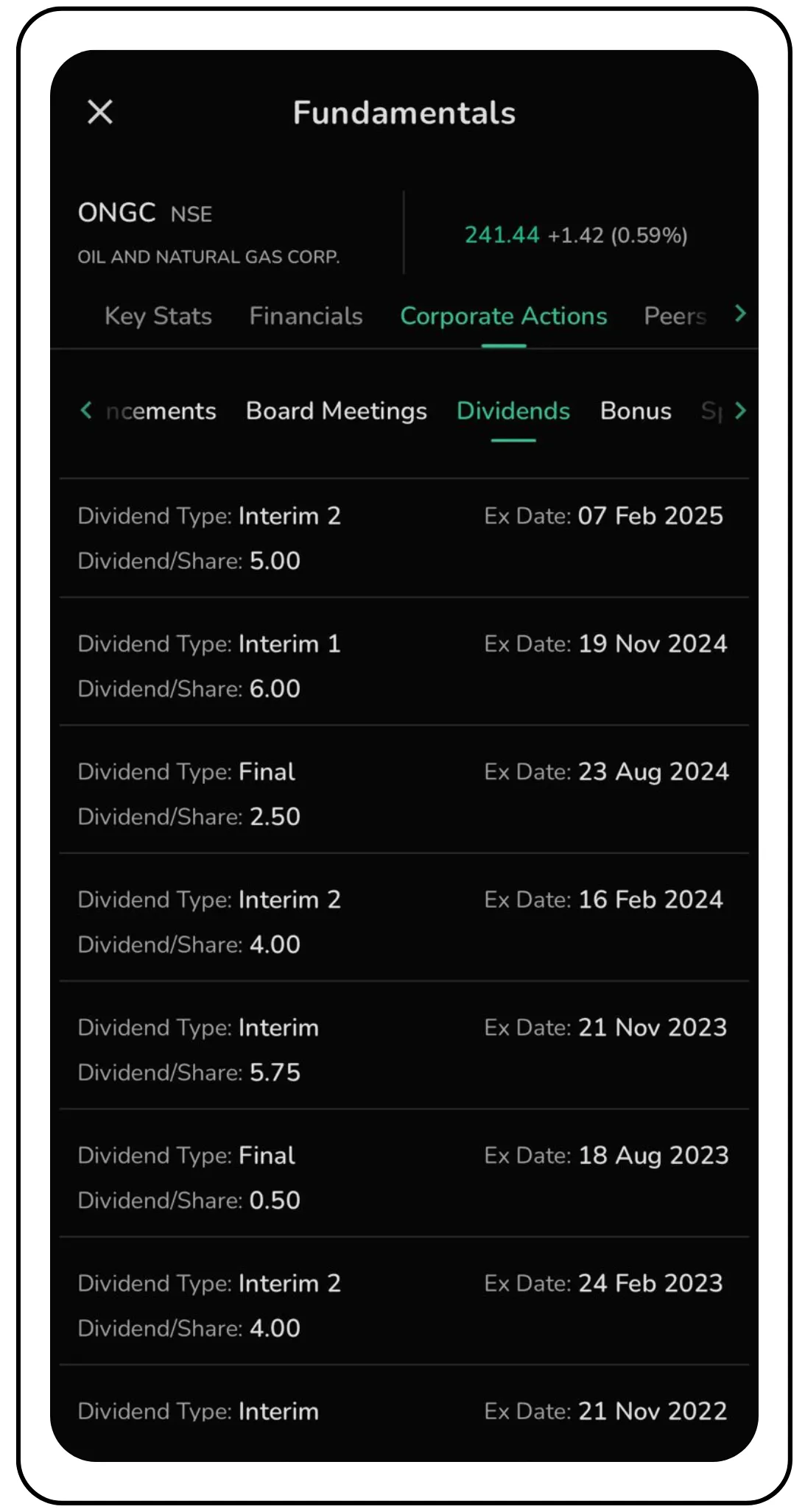Close the Fundamentals screen
This screenshot has height=1512, width=805.
(100, 112)
